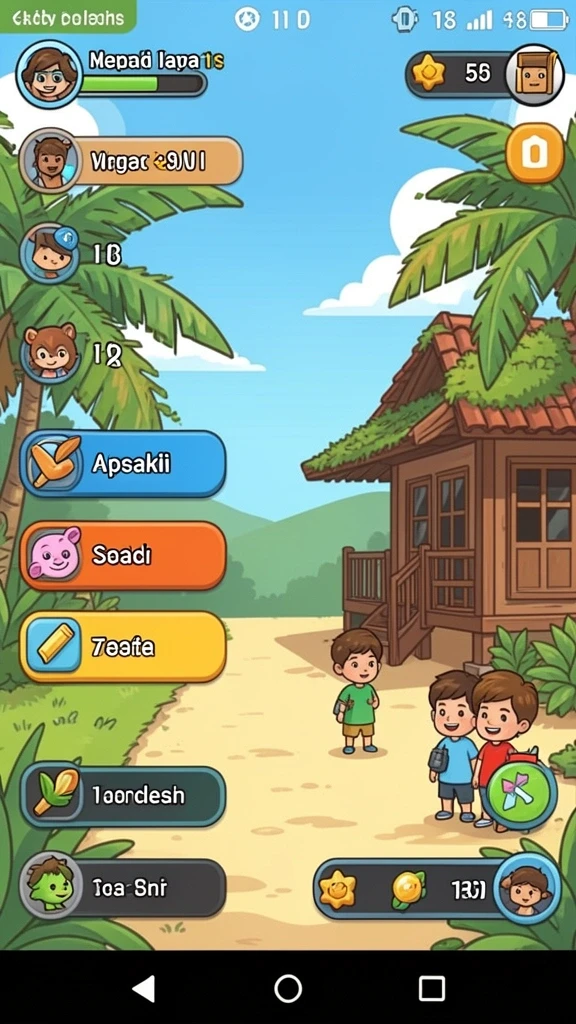Viewport: 576px width, 1024px height.
Task: Open the Soadi orange button
Action: [123, 555]
